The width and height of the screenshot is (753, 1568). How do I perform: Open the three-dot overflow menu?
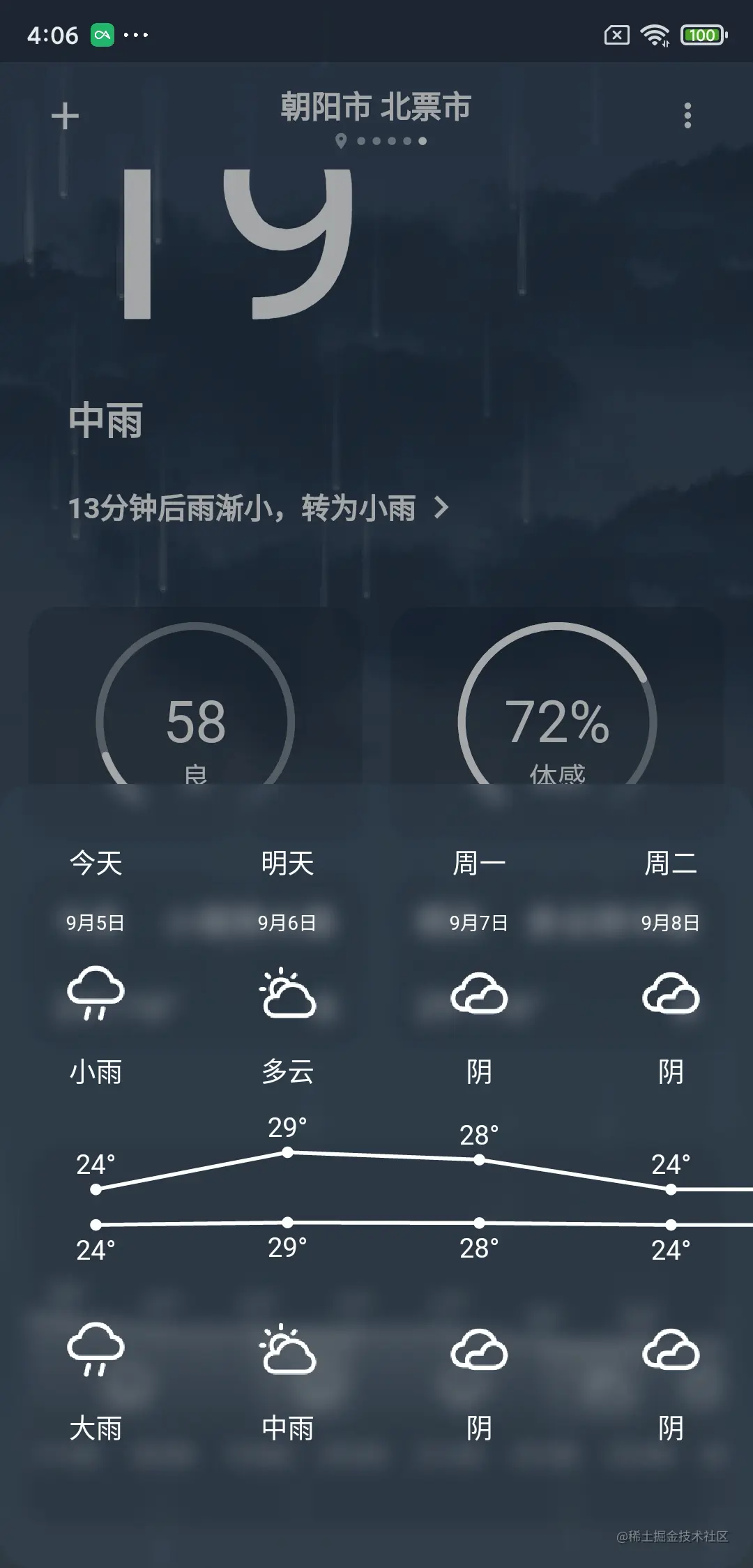(687, 116)
